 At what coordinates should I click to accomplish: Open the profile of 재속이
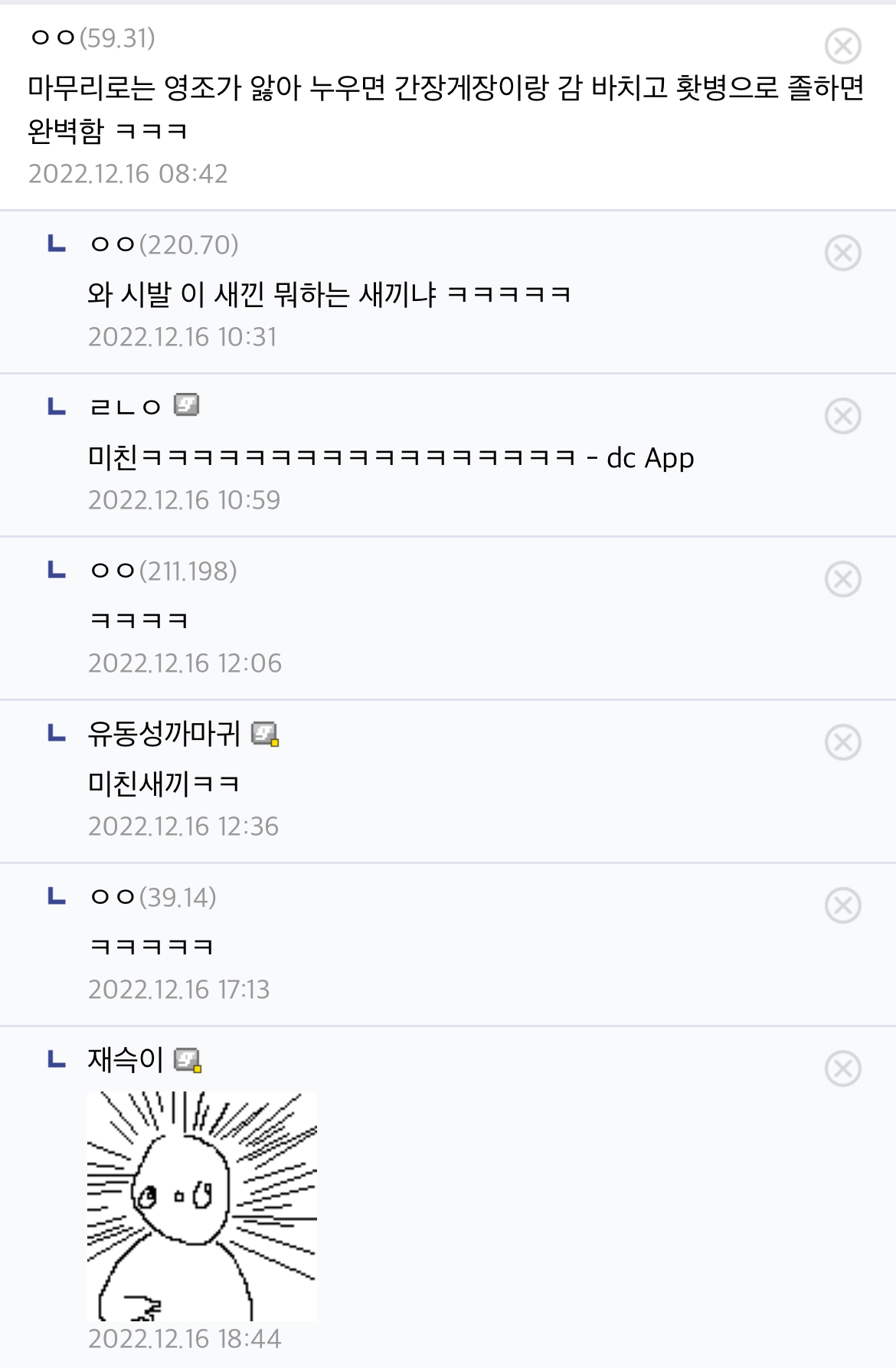(x=126, y=1060)
